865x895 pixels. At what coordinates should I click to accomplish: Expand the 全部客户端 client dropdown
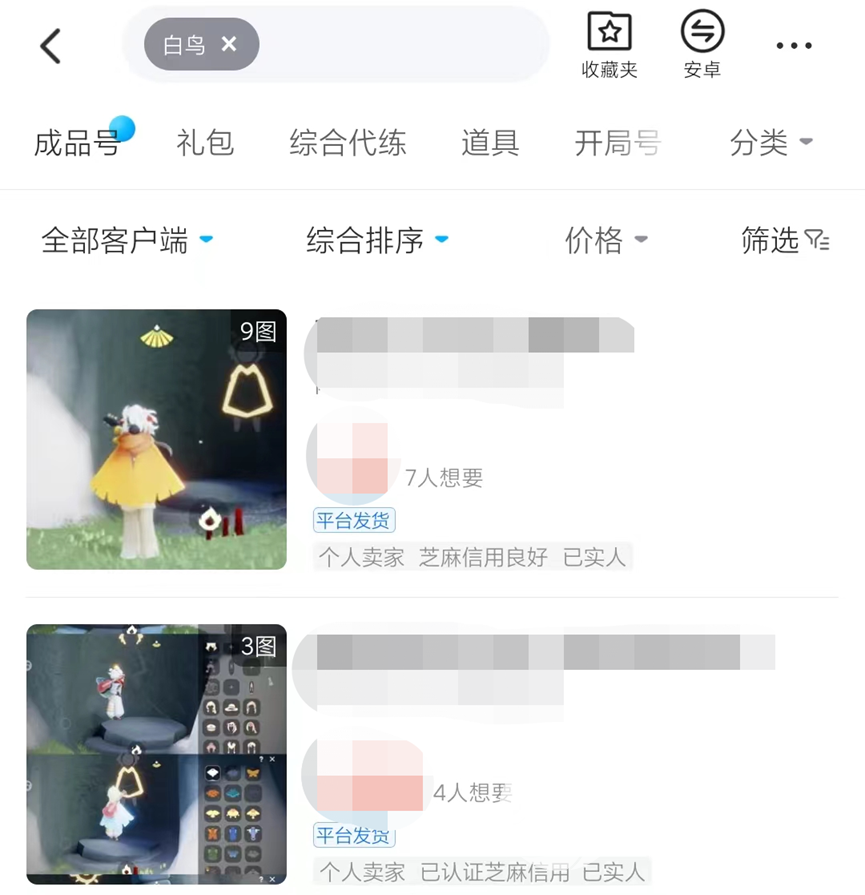point(127,240)
